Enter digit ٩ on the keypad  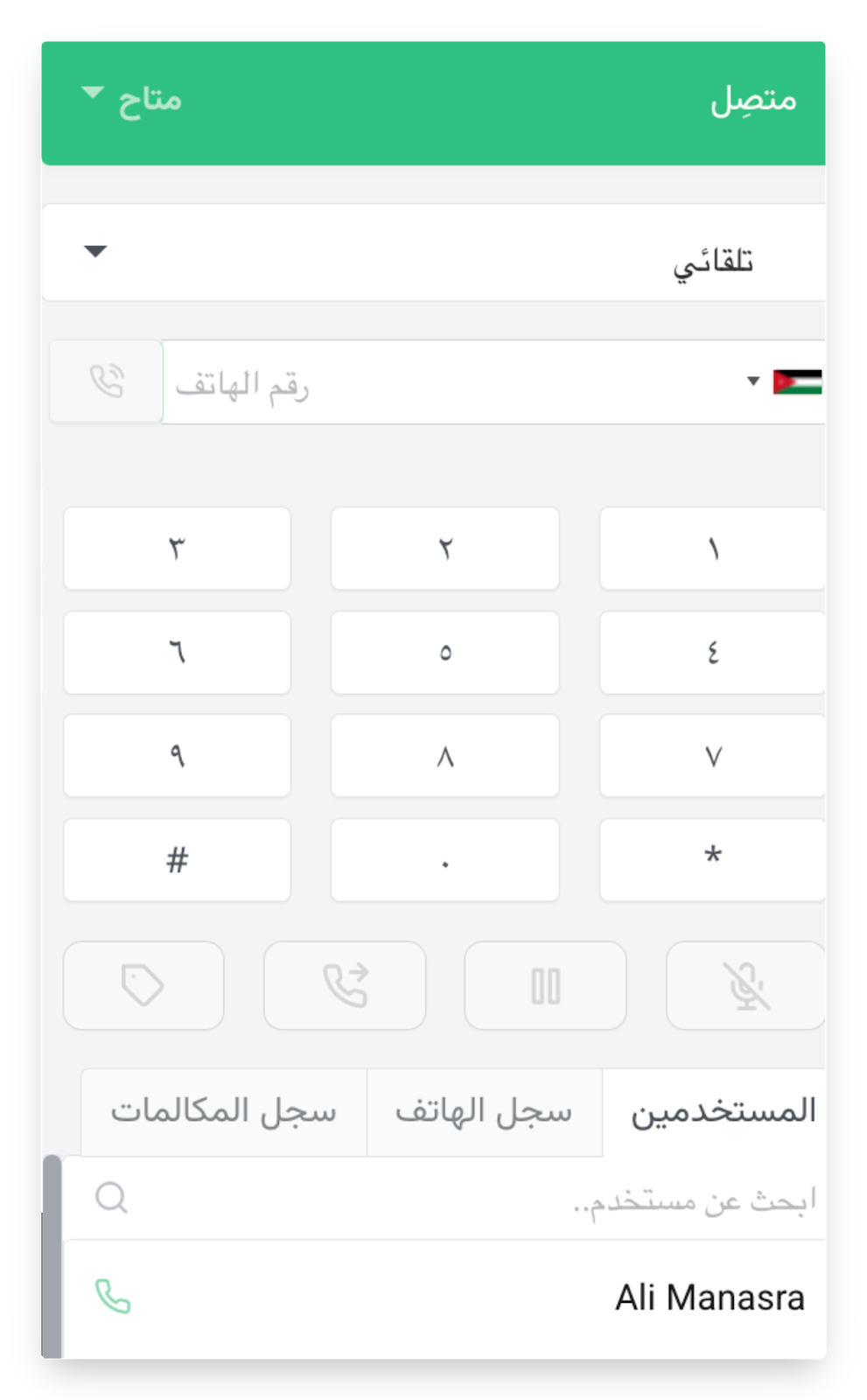(177, 756)
